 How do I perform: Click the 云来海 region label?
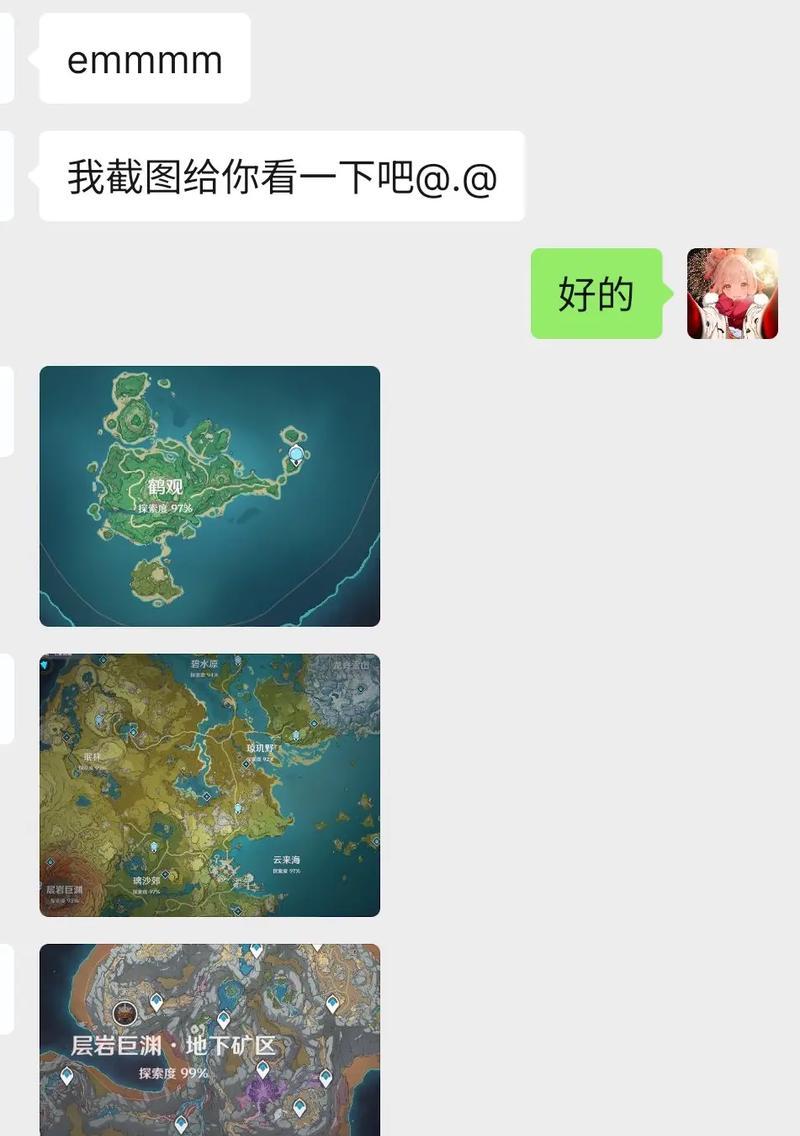286,858
